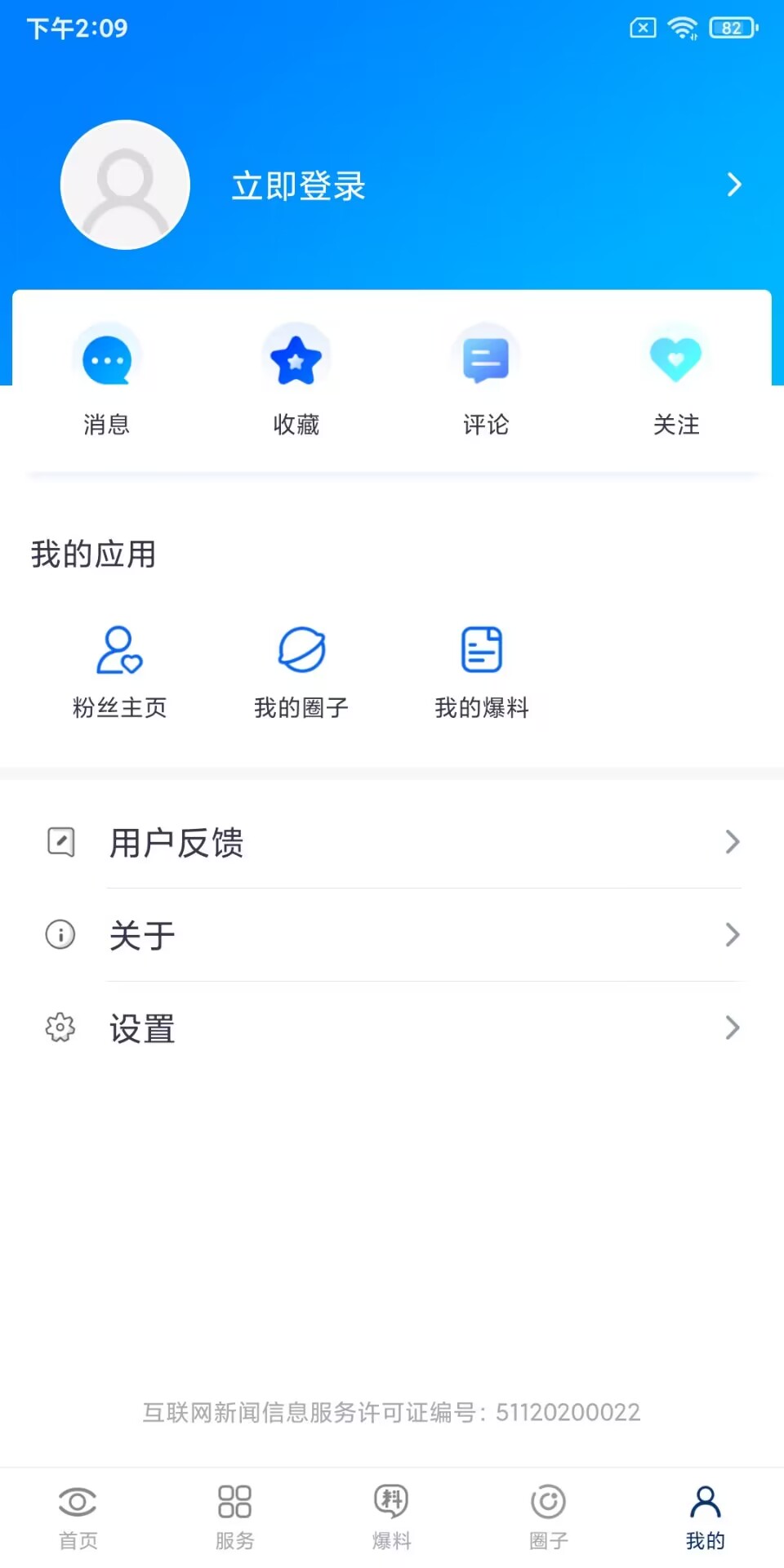
Task: Expand the 用户反馈 row chevron
Action: pos(732,842)
